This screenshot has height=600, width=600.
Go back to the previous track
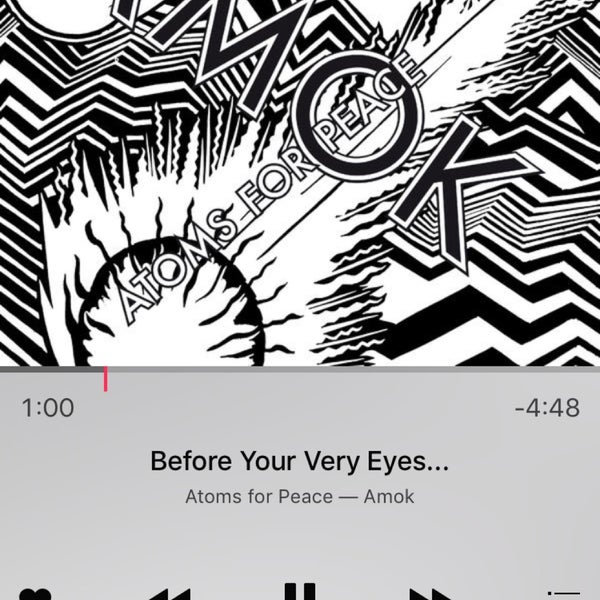[168, 594]
